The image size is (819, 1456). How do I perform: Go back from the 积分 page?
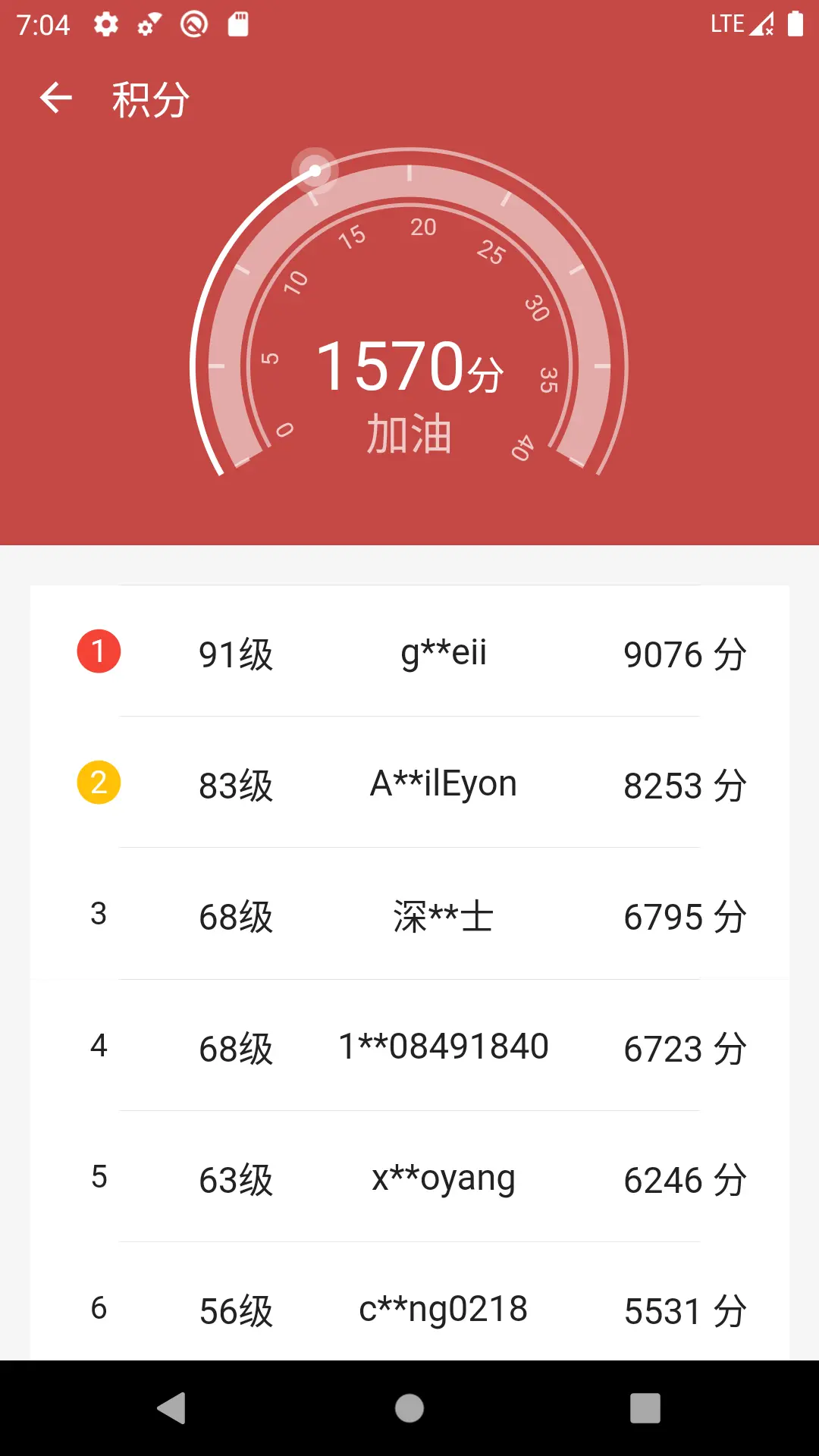[x=56, y=99]
